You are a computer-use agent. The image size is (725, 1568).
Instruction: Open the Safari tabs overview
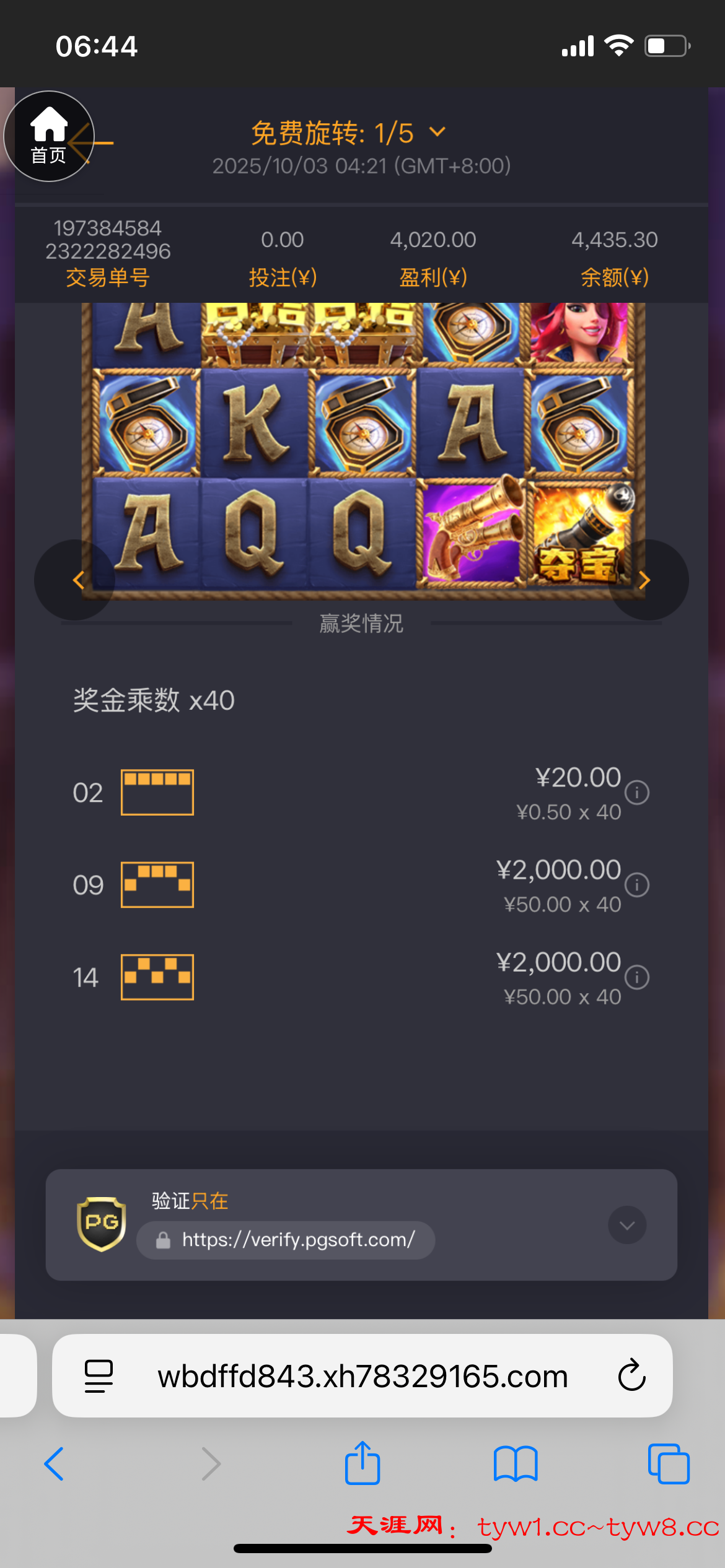click(x=668, y=1464)
